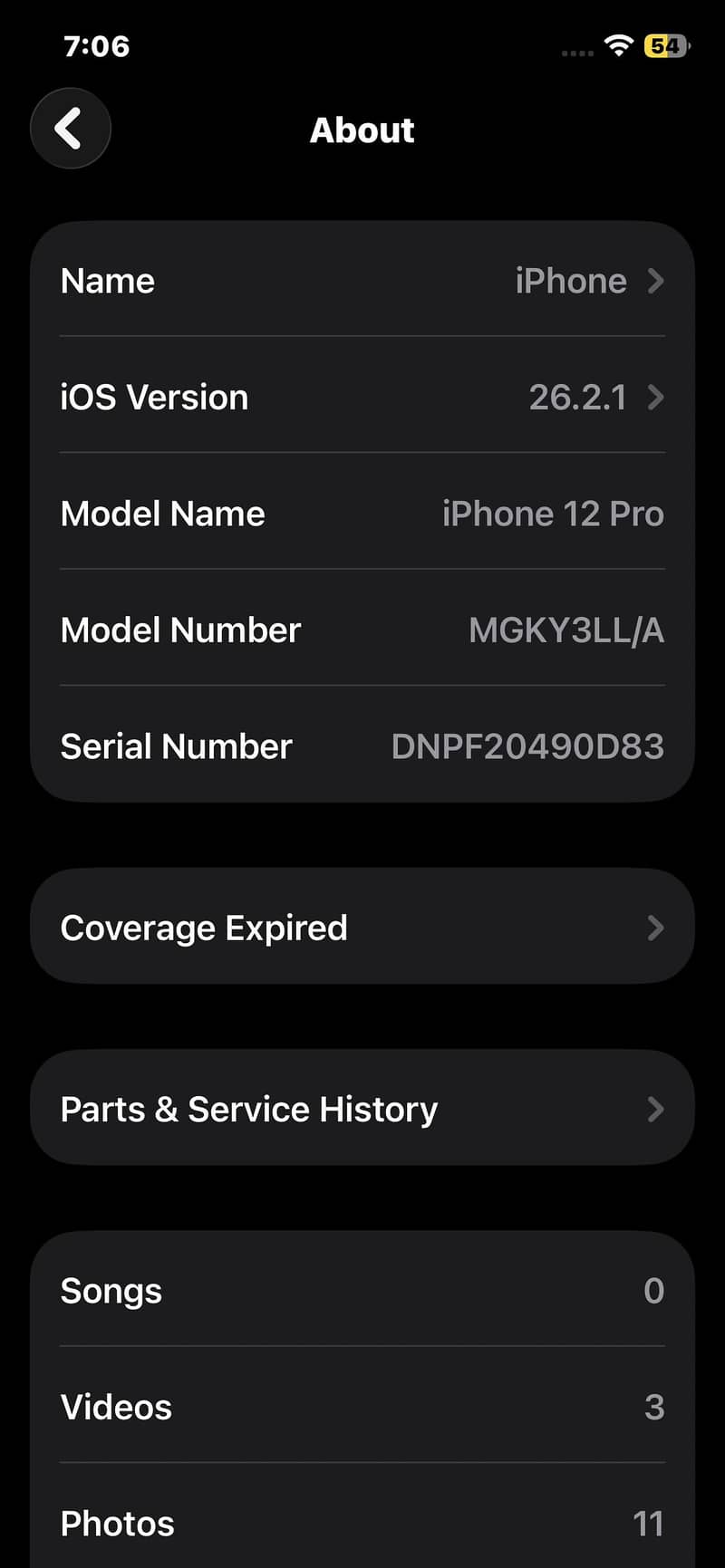Expand the iOS Version row chevron
This screenshot has height=1568, width=725.
point(655,398)
